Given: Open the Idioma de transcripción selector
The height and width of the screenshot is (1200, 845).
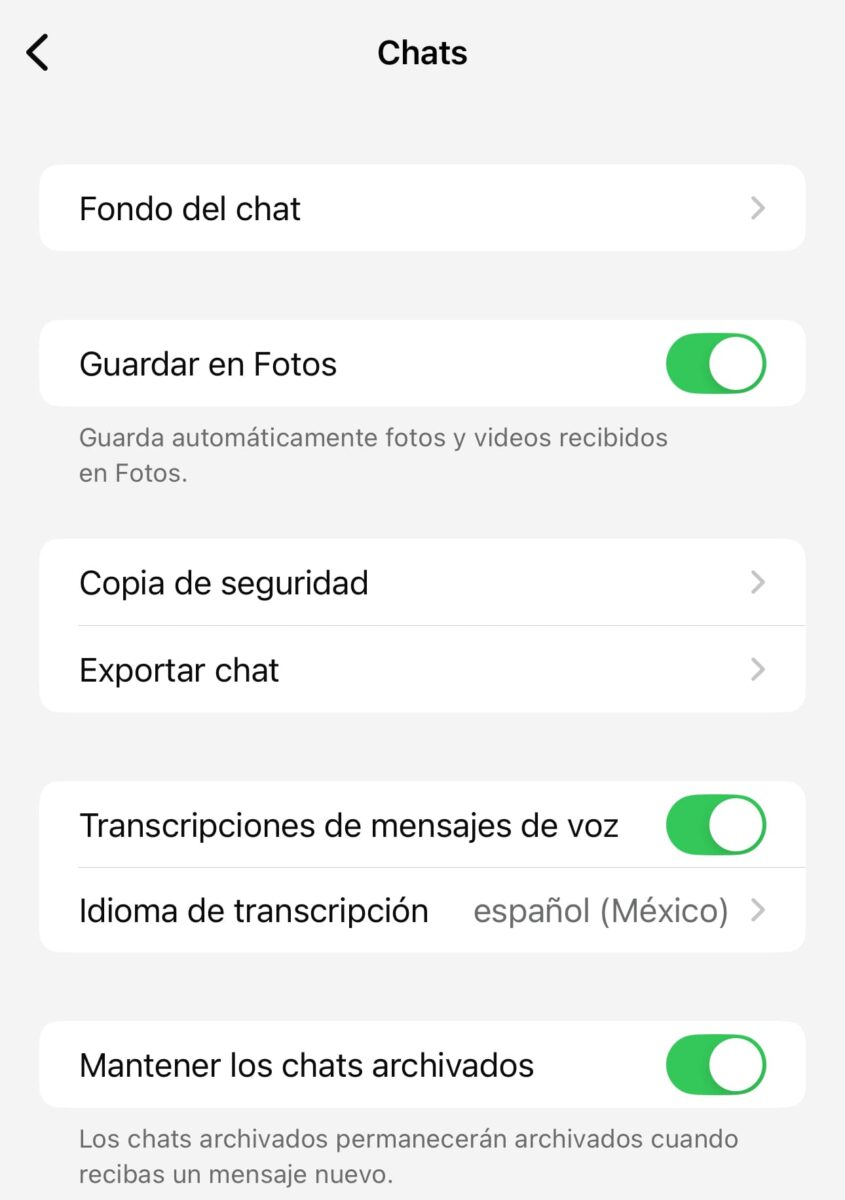Looking at the screenshot, I should (420, 911).
